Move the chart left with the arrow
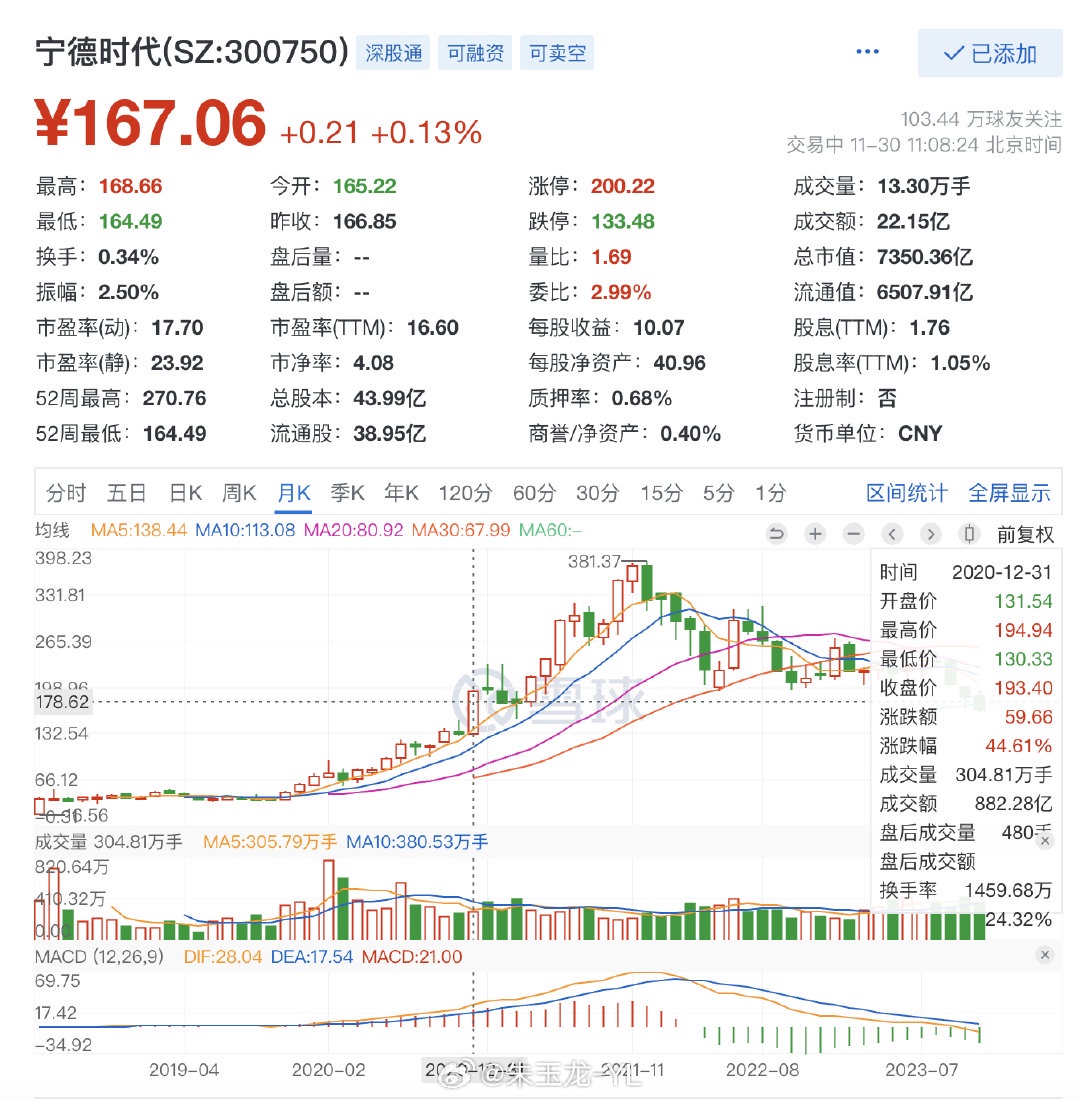This screenshot has height=1099, width=1080. [x=892, y=534]
